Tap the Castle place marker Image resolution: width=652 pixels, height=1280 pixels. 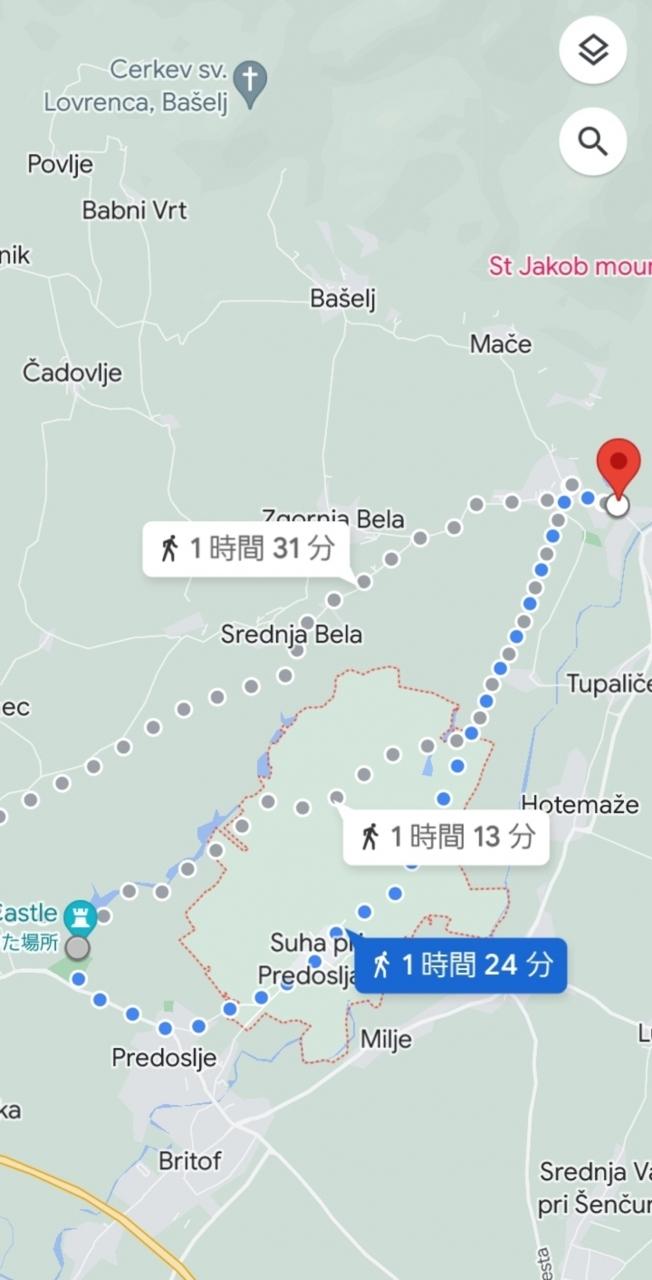80,915
